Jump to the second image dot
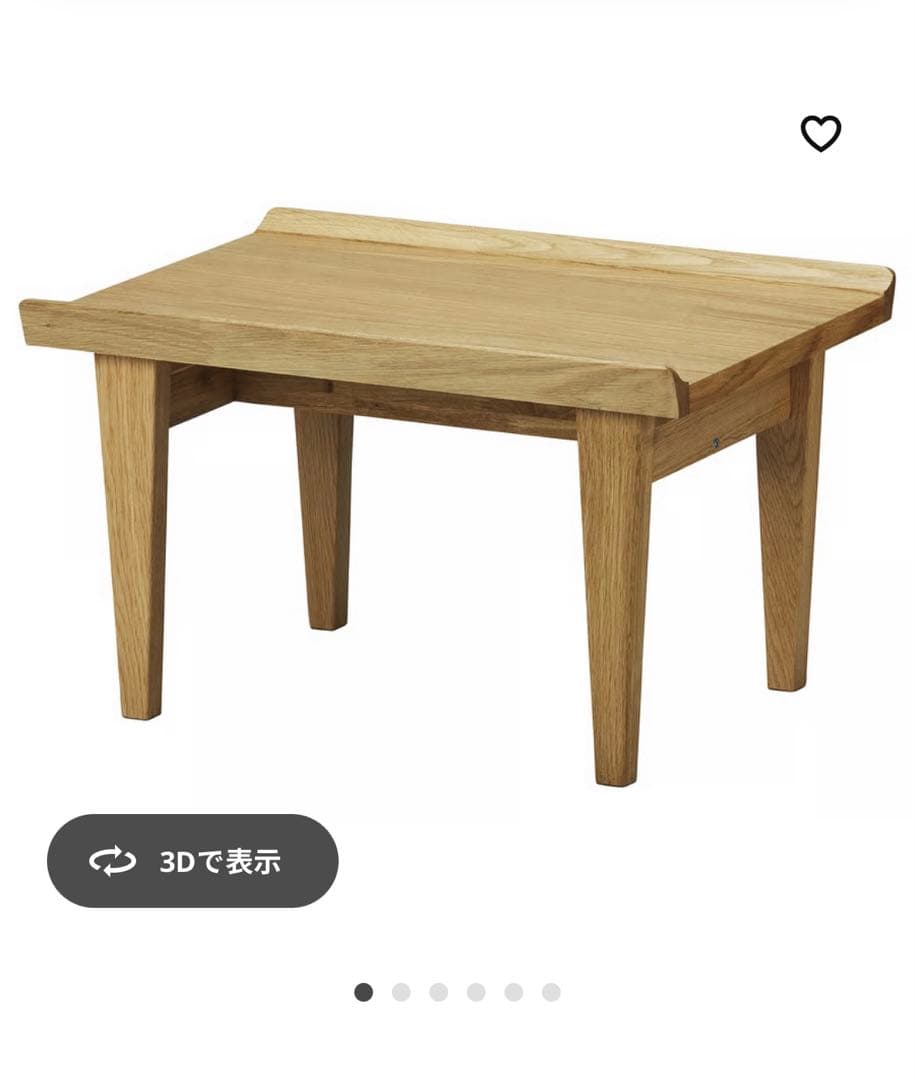 [401, 992]
